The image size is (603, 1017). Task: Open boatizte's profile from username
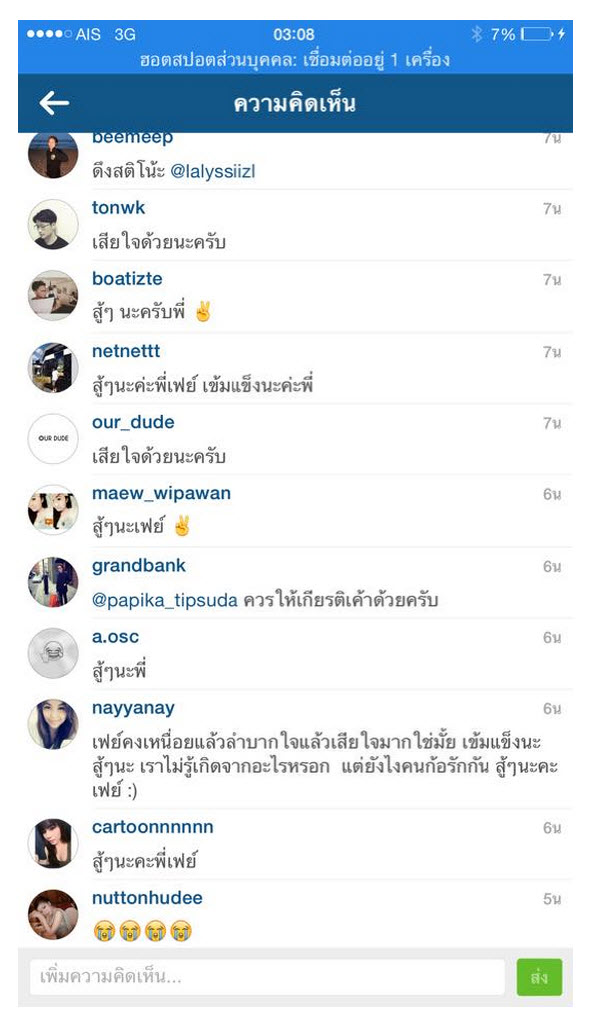pos(127,279)
